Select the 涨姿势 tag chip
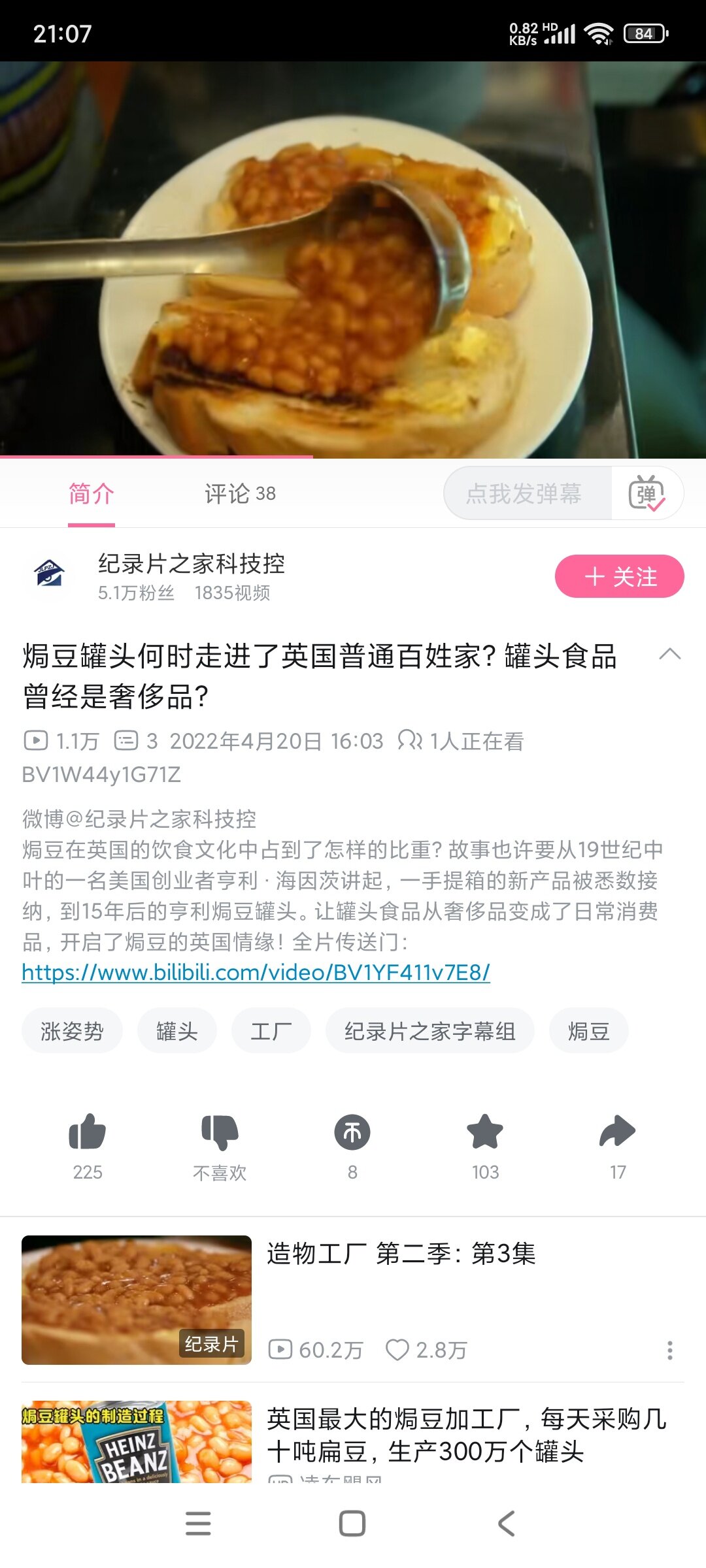Image resolution: width=706 pixels, height=1568 pixels. (72, 1032)
